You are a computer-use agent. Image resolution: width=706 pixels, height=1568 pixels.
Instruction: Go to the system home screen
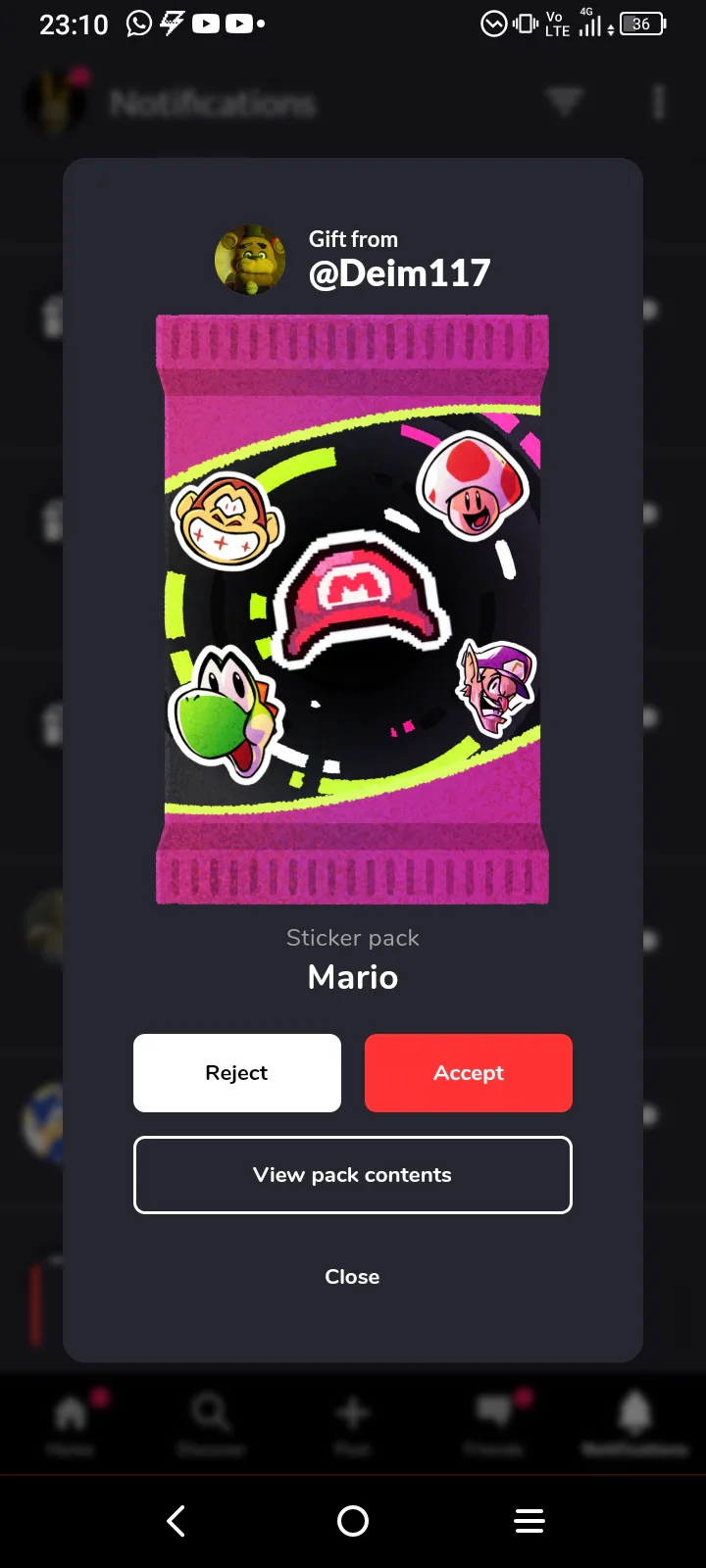[x=353, y=1521]
